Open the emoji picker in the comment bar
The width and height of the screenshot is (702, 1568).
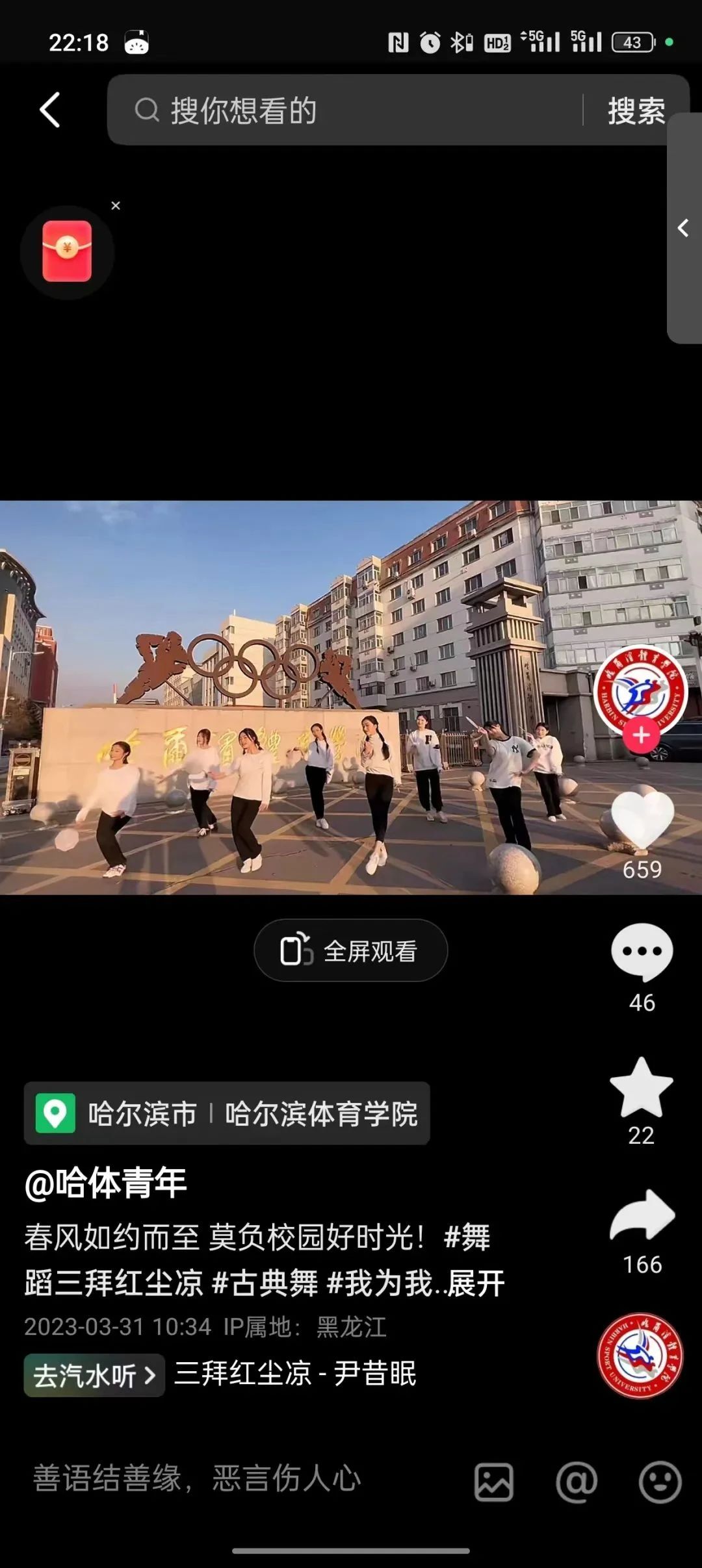[x=660, y=1482]
